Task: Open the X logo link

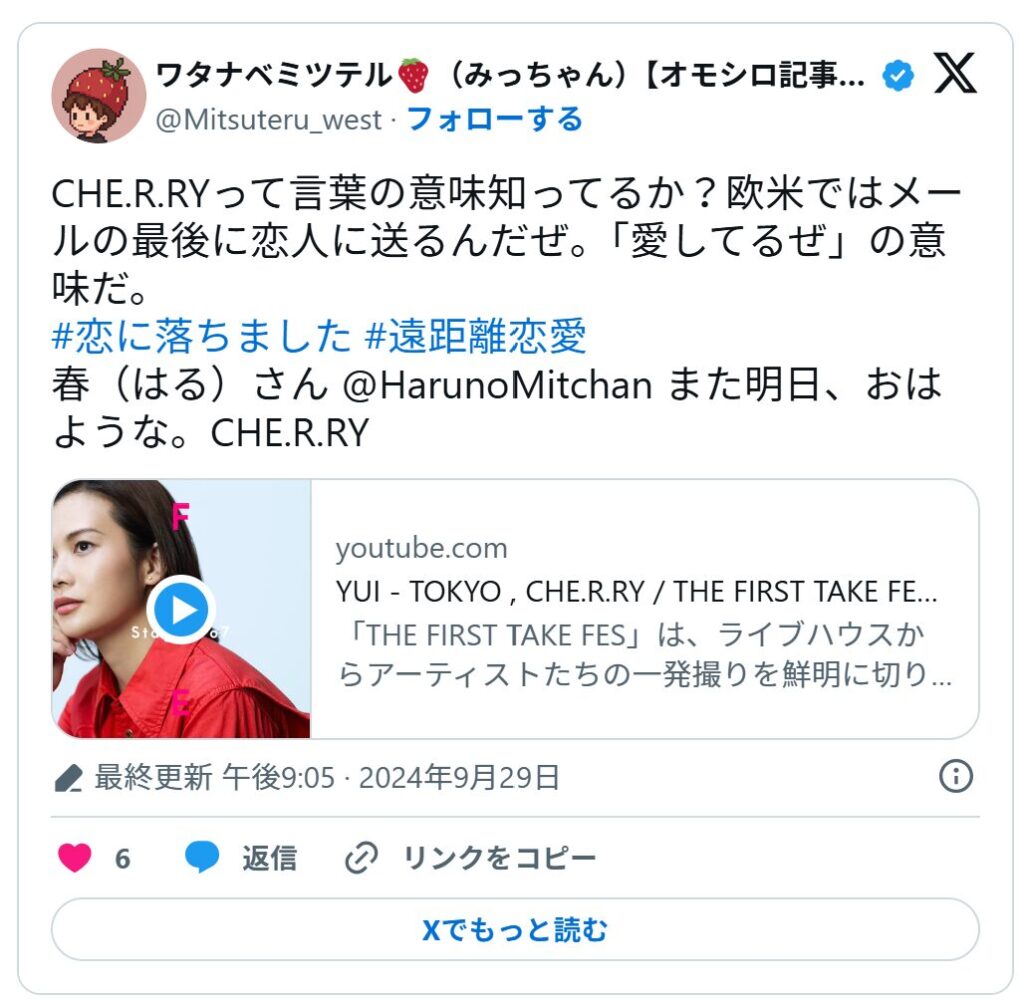Action: coord(954,74)
